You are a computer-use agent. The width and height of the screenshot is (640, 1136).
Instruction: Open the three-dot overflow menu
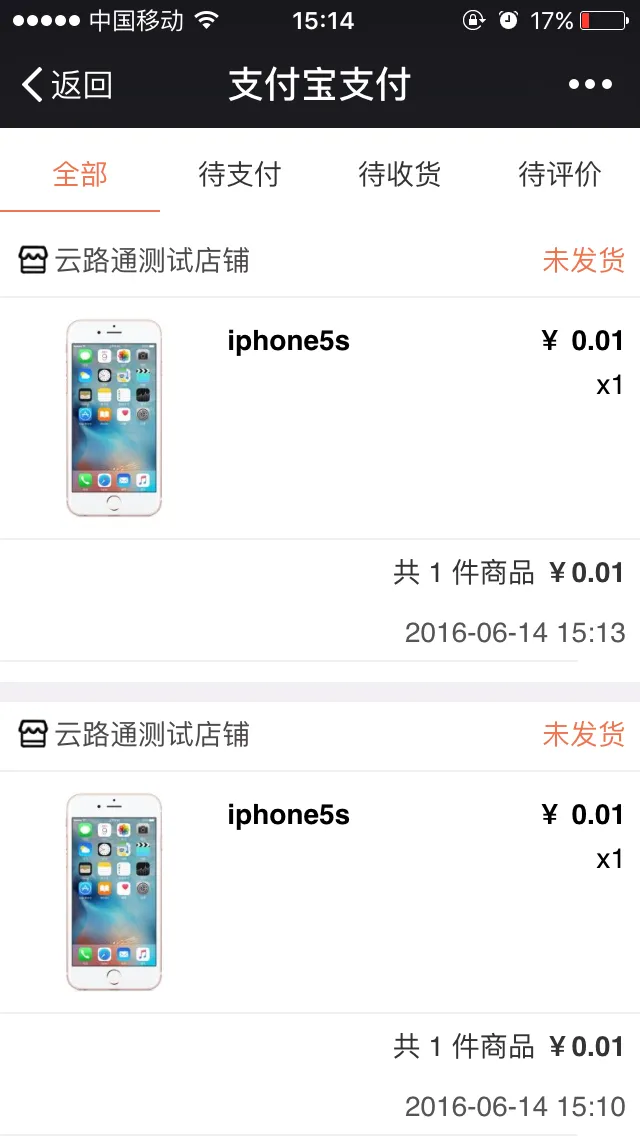590,85
